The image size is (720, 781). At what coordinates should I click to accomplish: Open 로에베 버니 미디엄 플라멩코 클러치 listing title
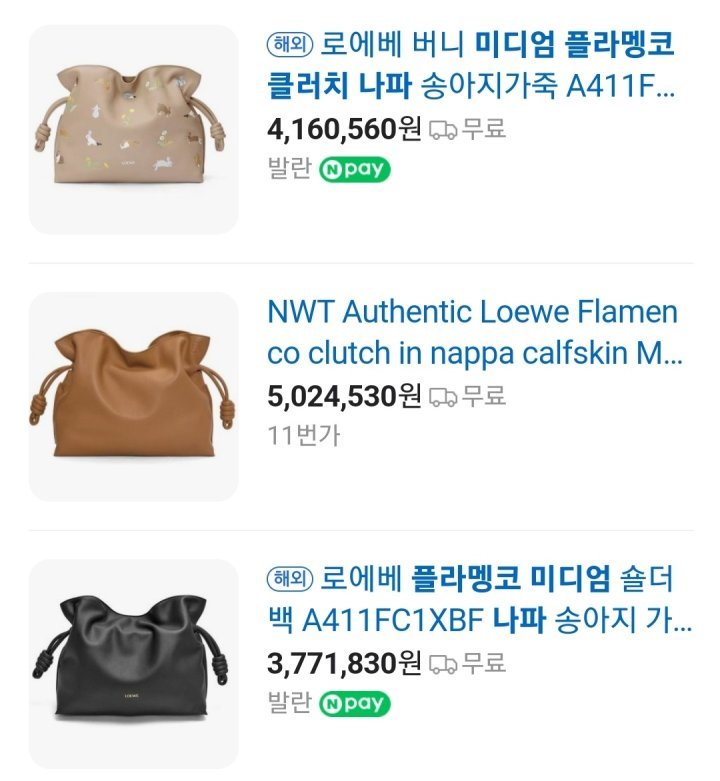pyautogui.click(x=470, y=65)
